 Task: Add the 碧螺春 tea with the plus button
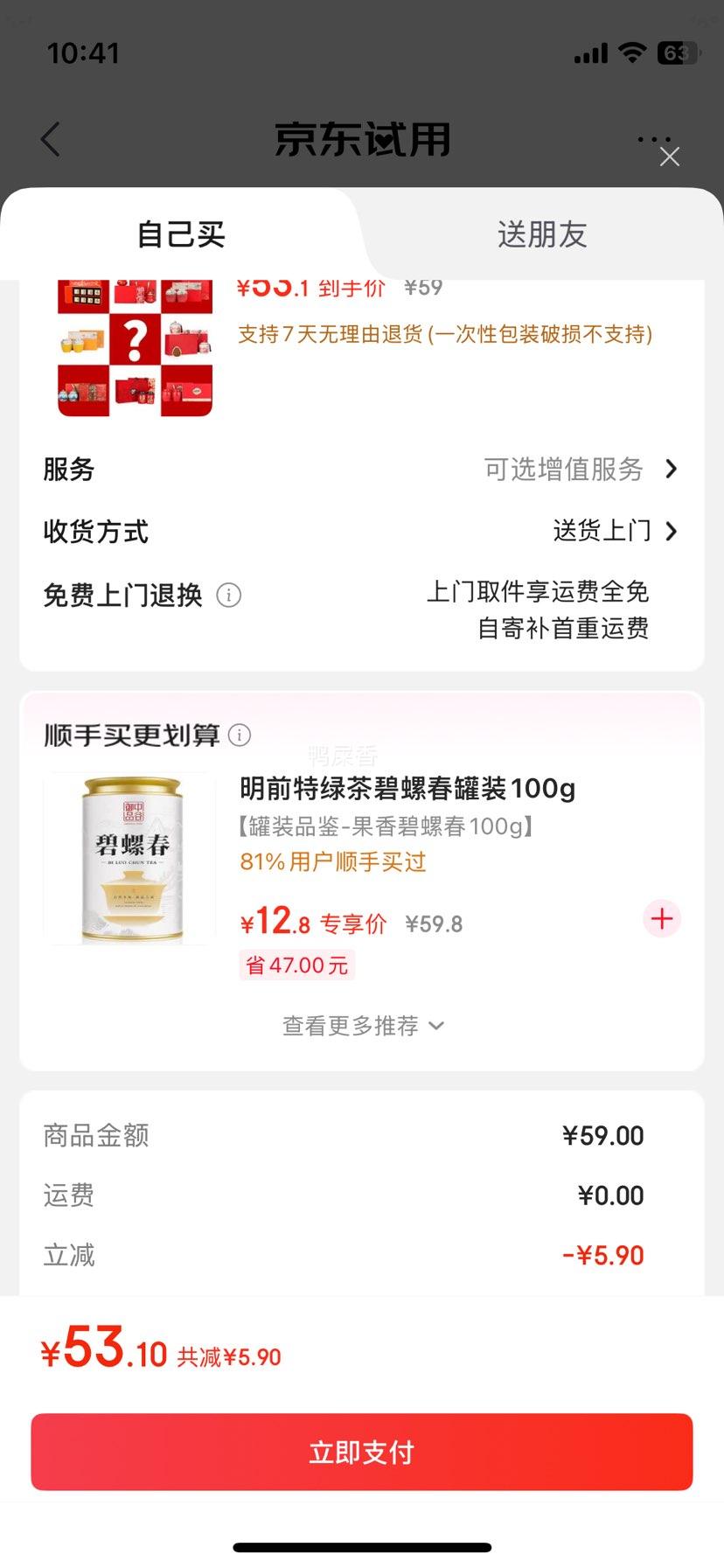tap(662, 919)
